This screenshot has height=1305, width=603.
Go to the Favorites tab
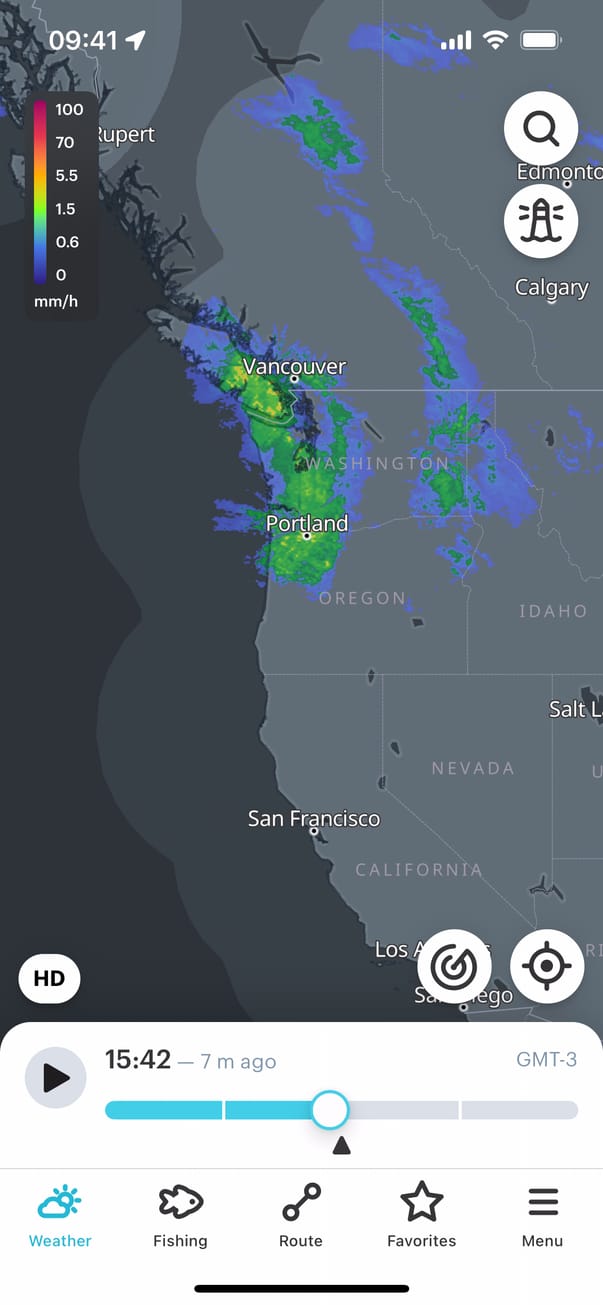421,1216
